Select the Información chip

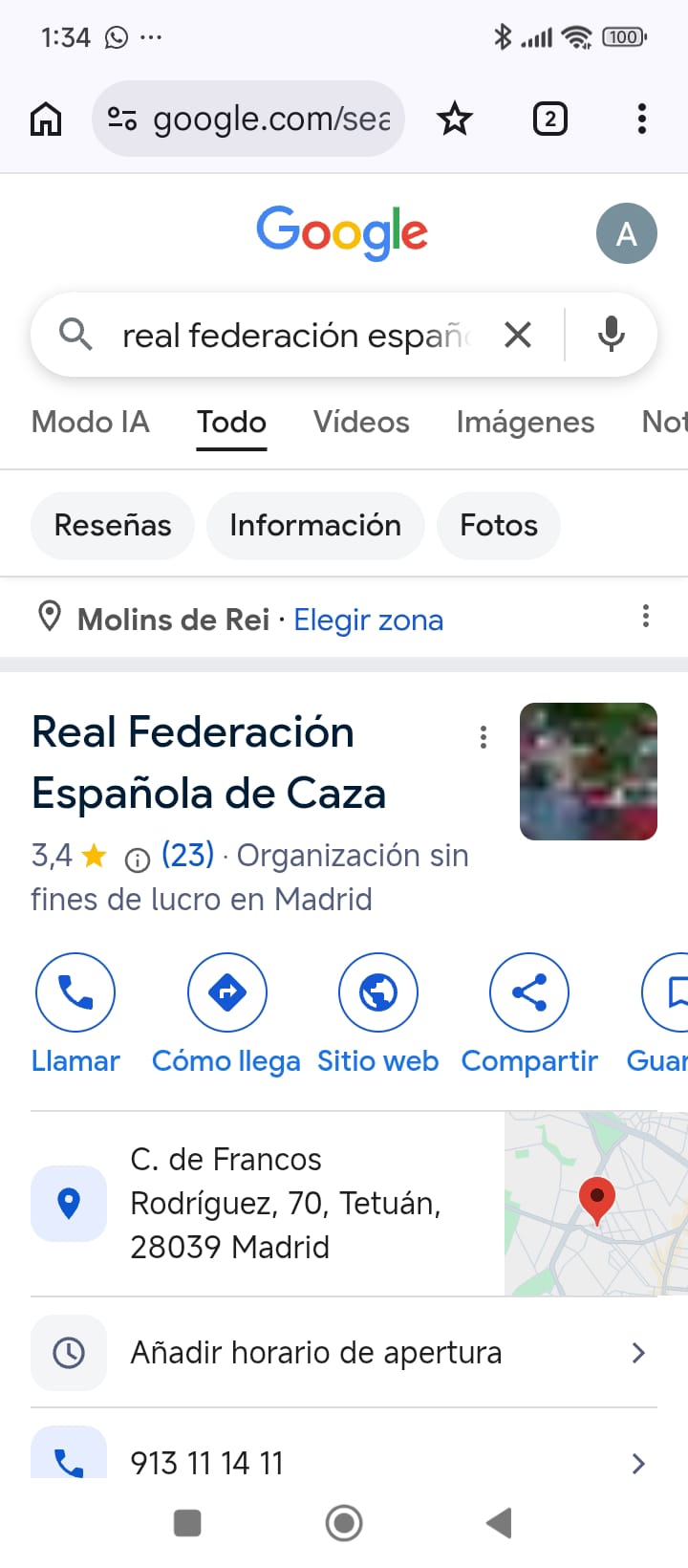(315, 525)
